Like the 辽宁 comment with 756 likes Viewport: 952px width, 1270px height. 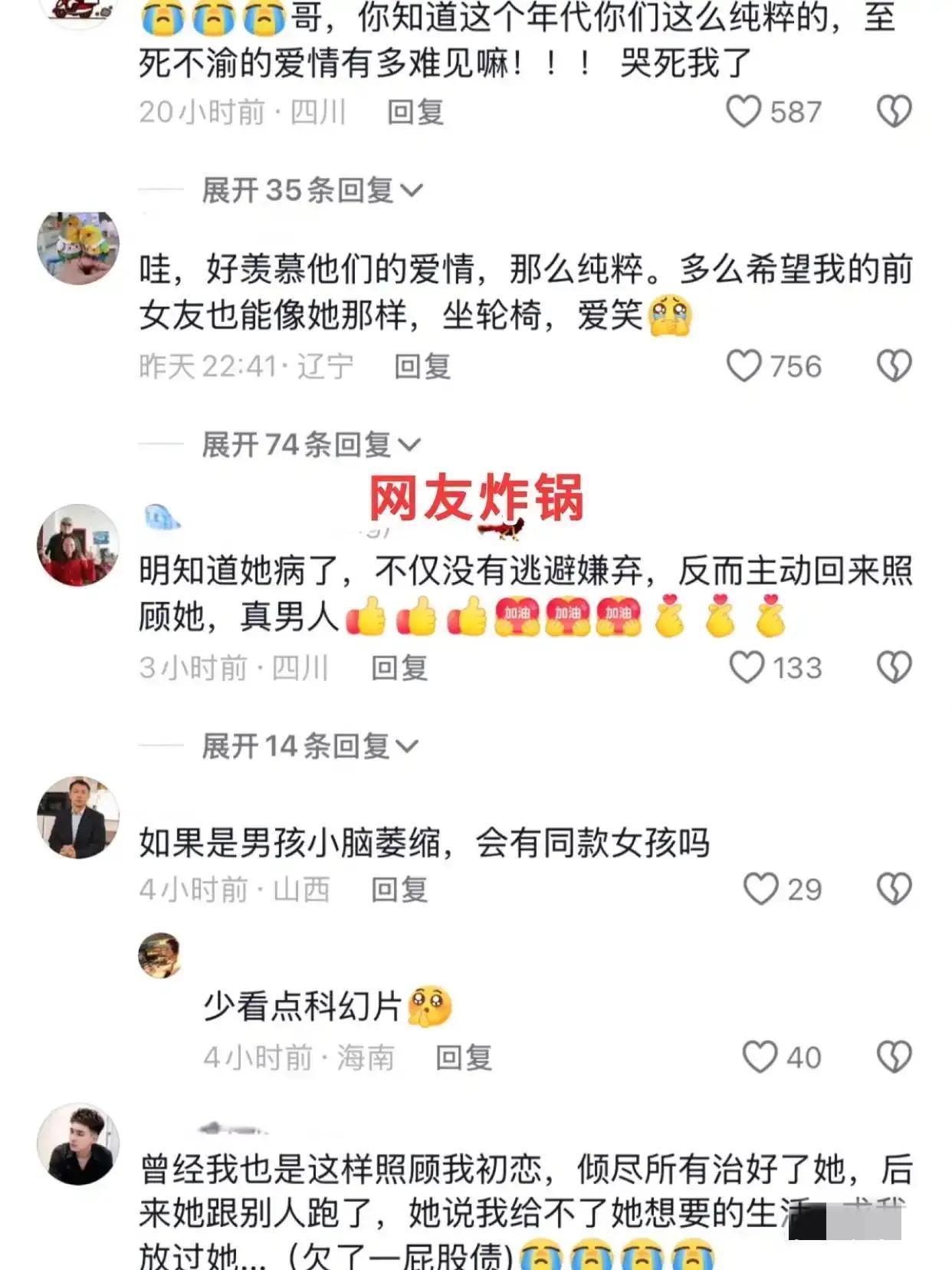[744, 366]
